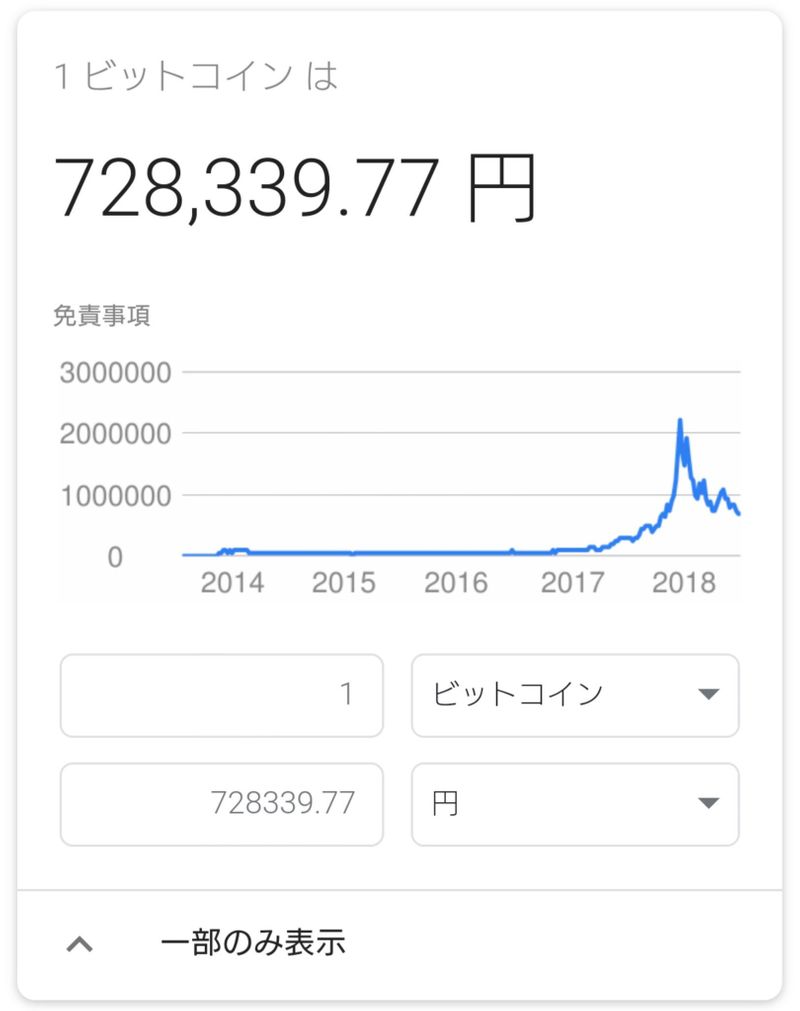The image size is (800, 1011).
Task: Edit the Bitcoin amount field showing 1
Action: [x=221, y=695]
